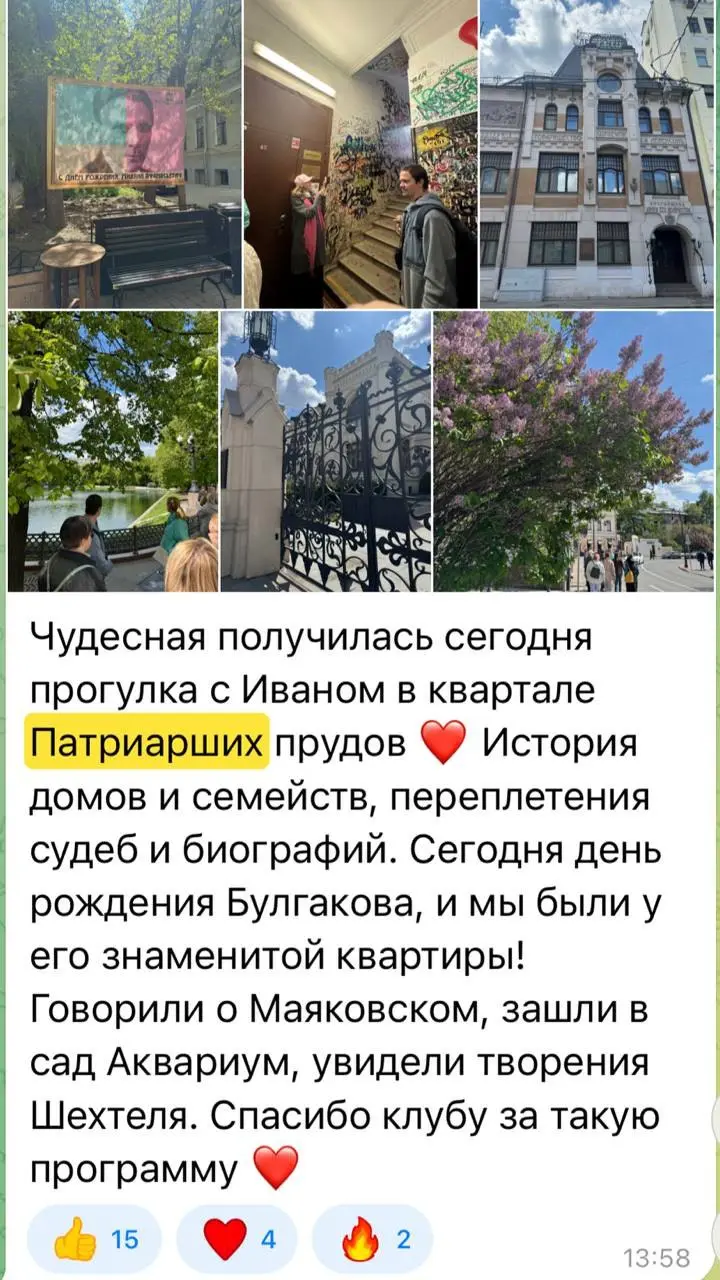Screen dimensions: 720x1280
Task: Tap the red heart reaction chip
Action: pyautogui.click(x=240, y=1239)
